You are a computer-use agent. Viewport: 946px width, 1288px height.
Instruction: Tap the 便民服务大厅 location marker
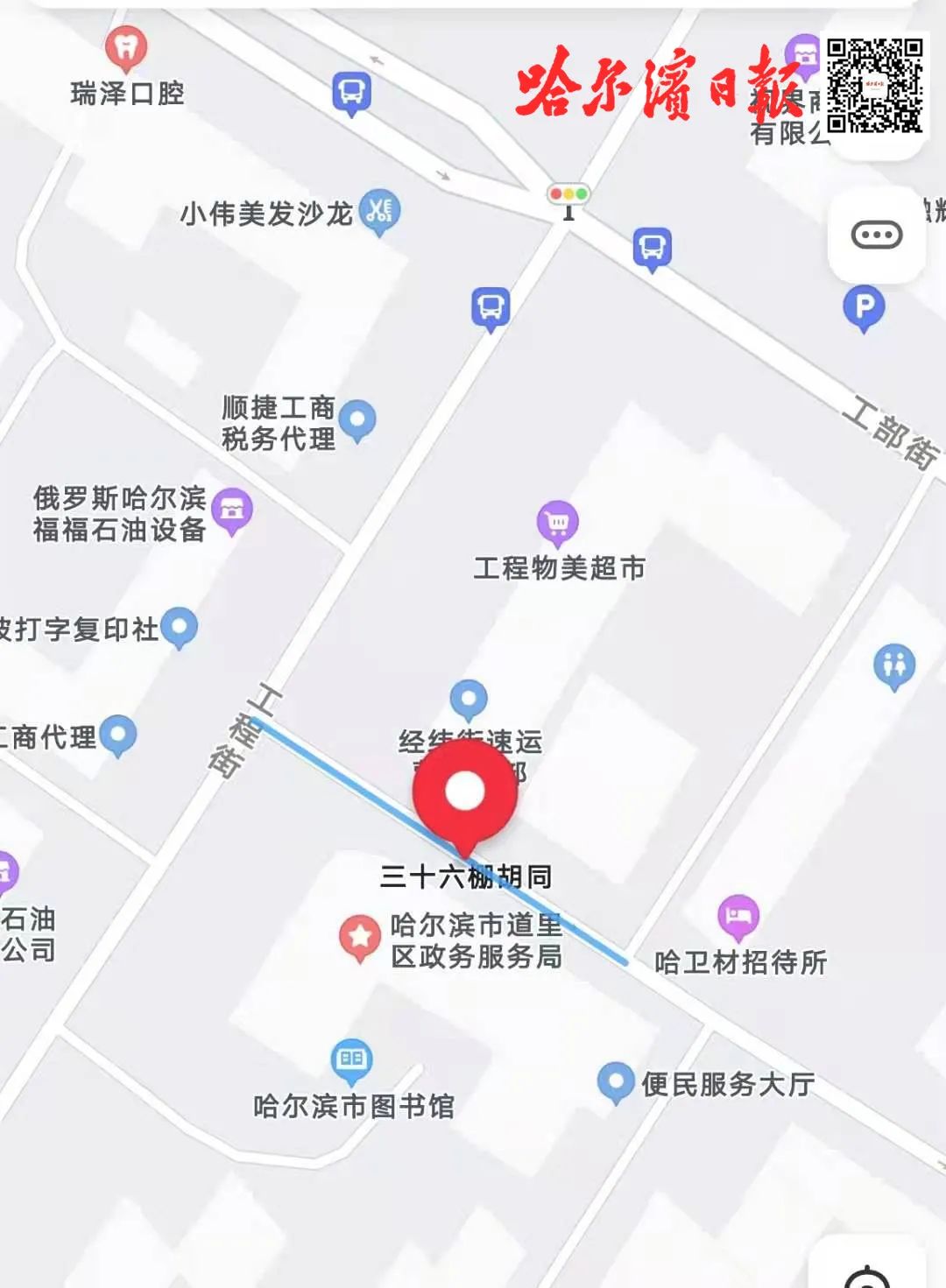[615, 1082]
